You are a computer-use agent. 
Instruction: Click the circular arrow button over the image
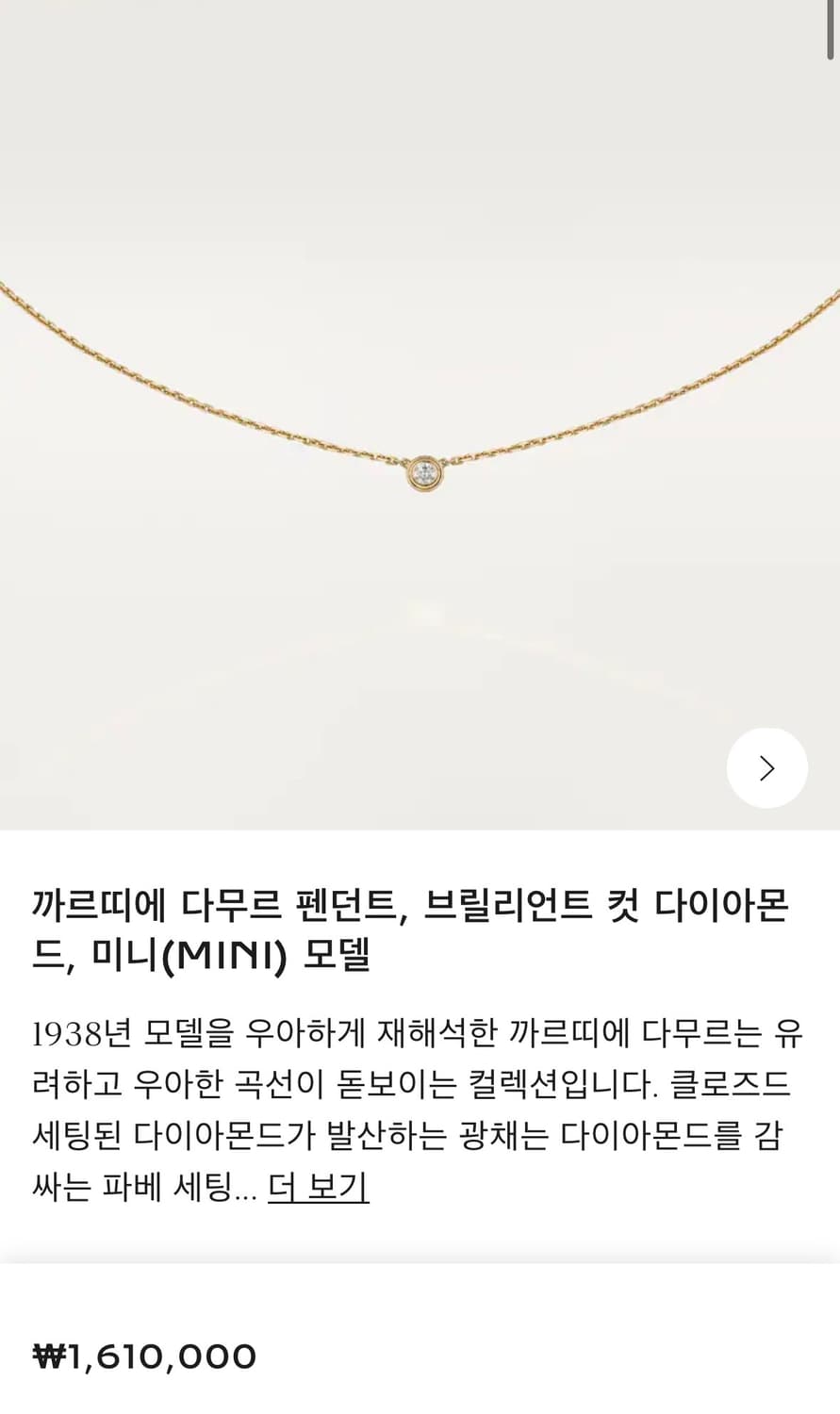766,767
